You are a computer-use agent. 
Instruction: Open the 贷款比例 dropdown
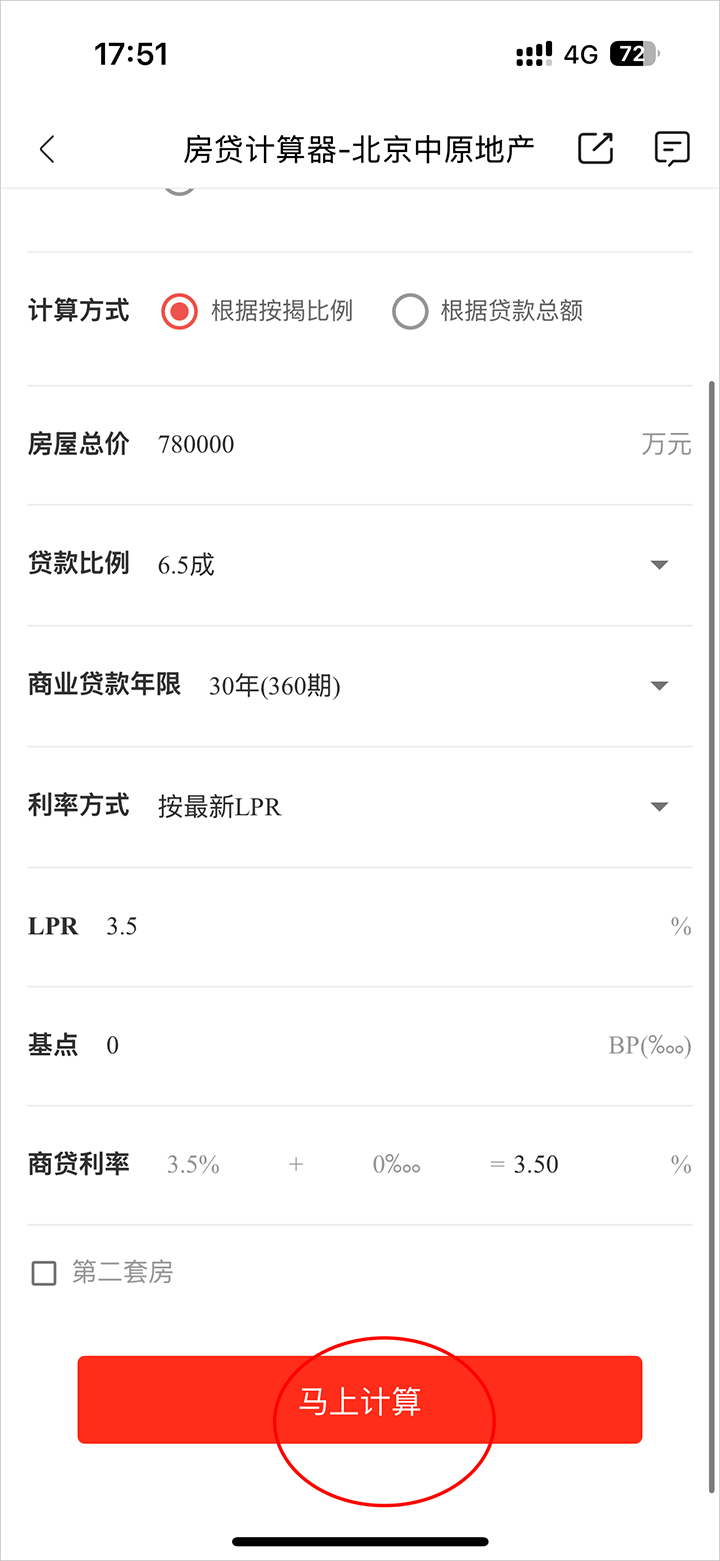(658, 565)
